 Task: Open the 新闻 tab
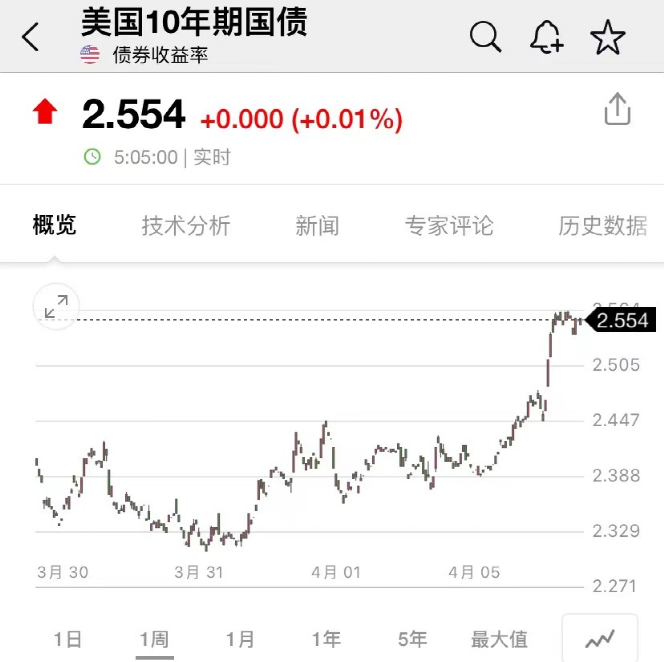(x=317, y=225)
